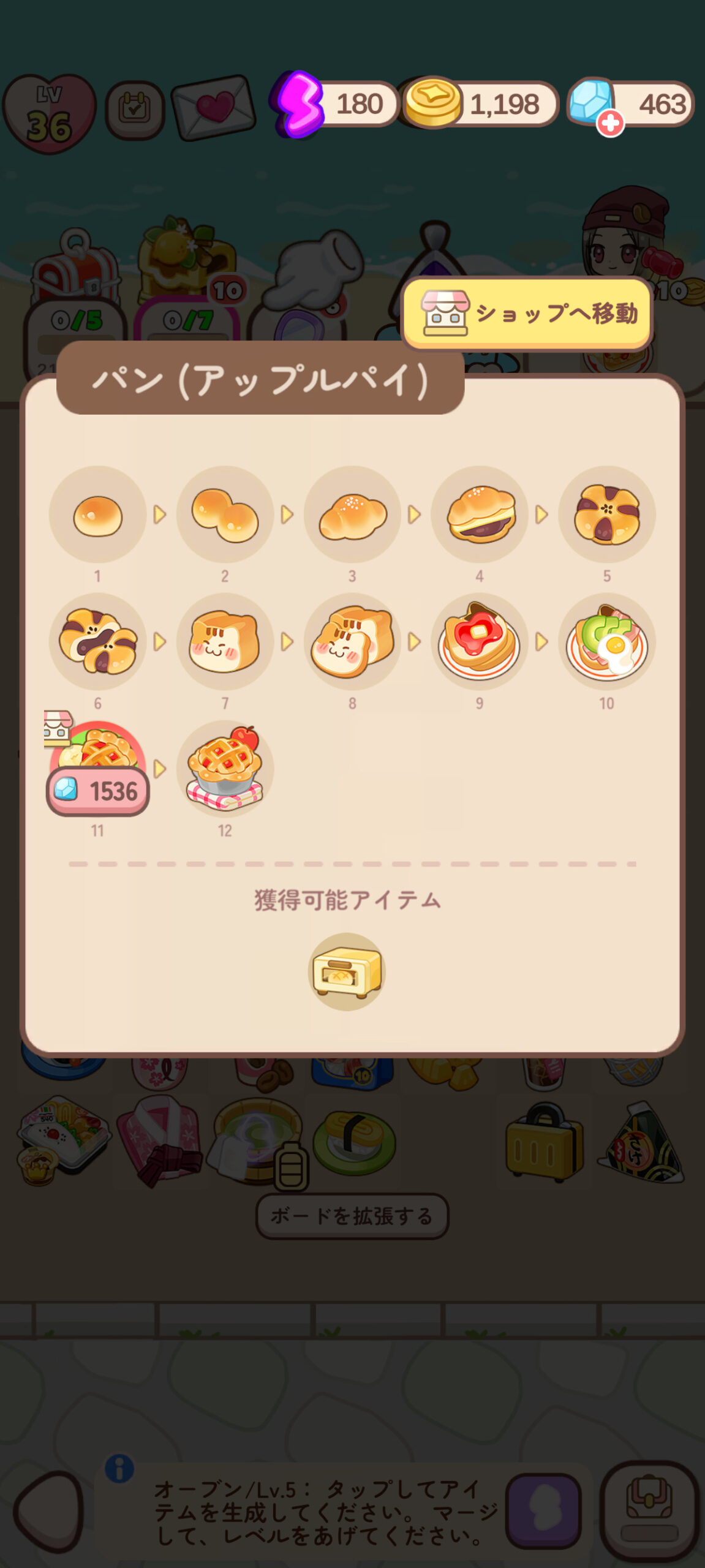The image size is (705, 1568).
Task: Select the oven under 獲得可能アイテム
Action: tap(347, 971)
